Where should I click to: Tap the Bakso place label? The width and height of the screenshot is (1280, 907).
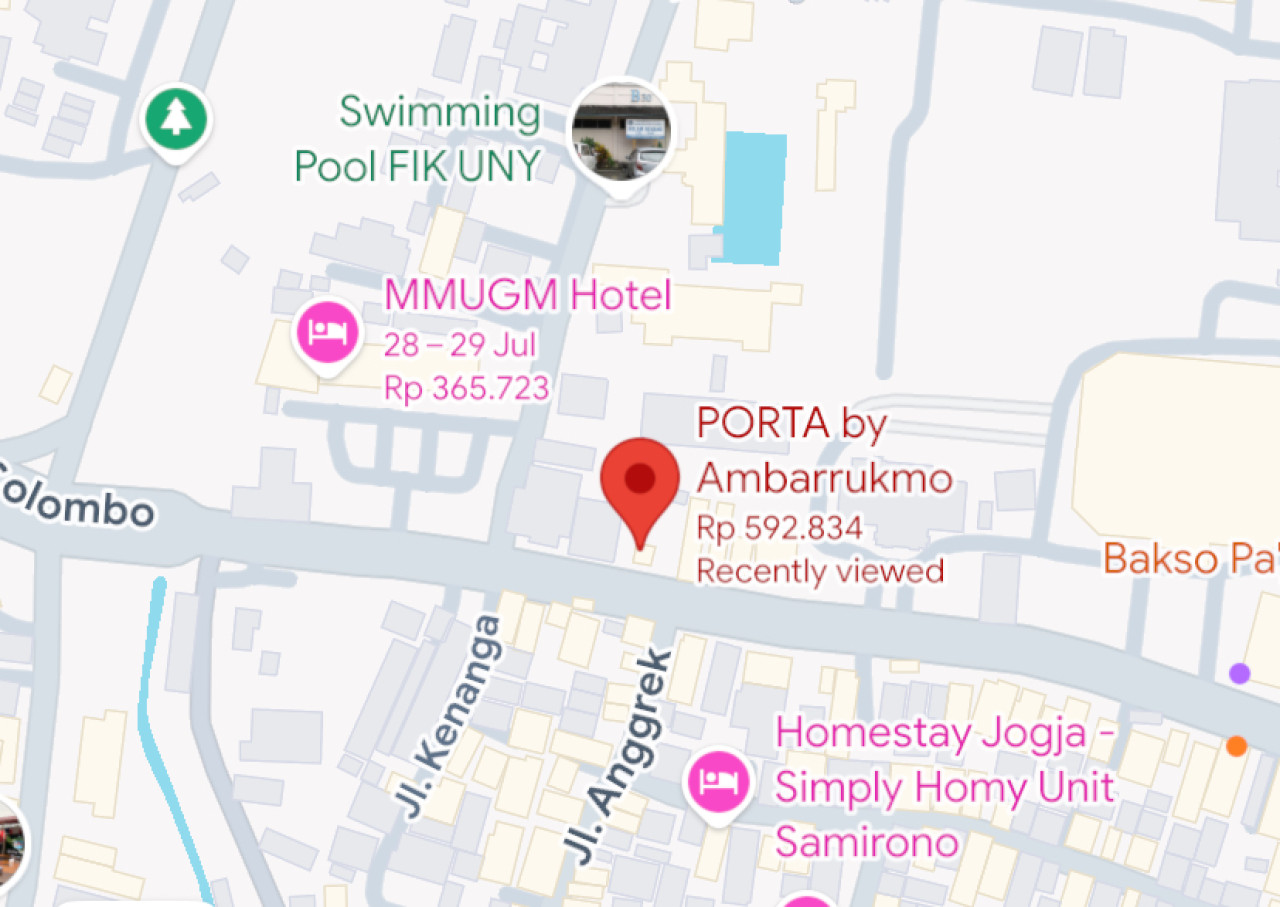[1190, 560]
